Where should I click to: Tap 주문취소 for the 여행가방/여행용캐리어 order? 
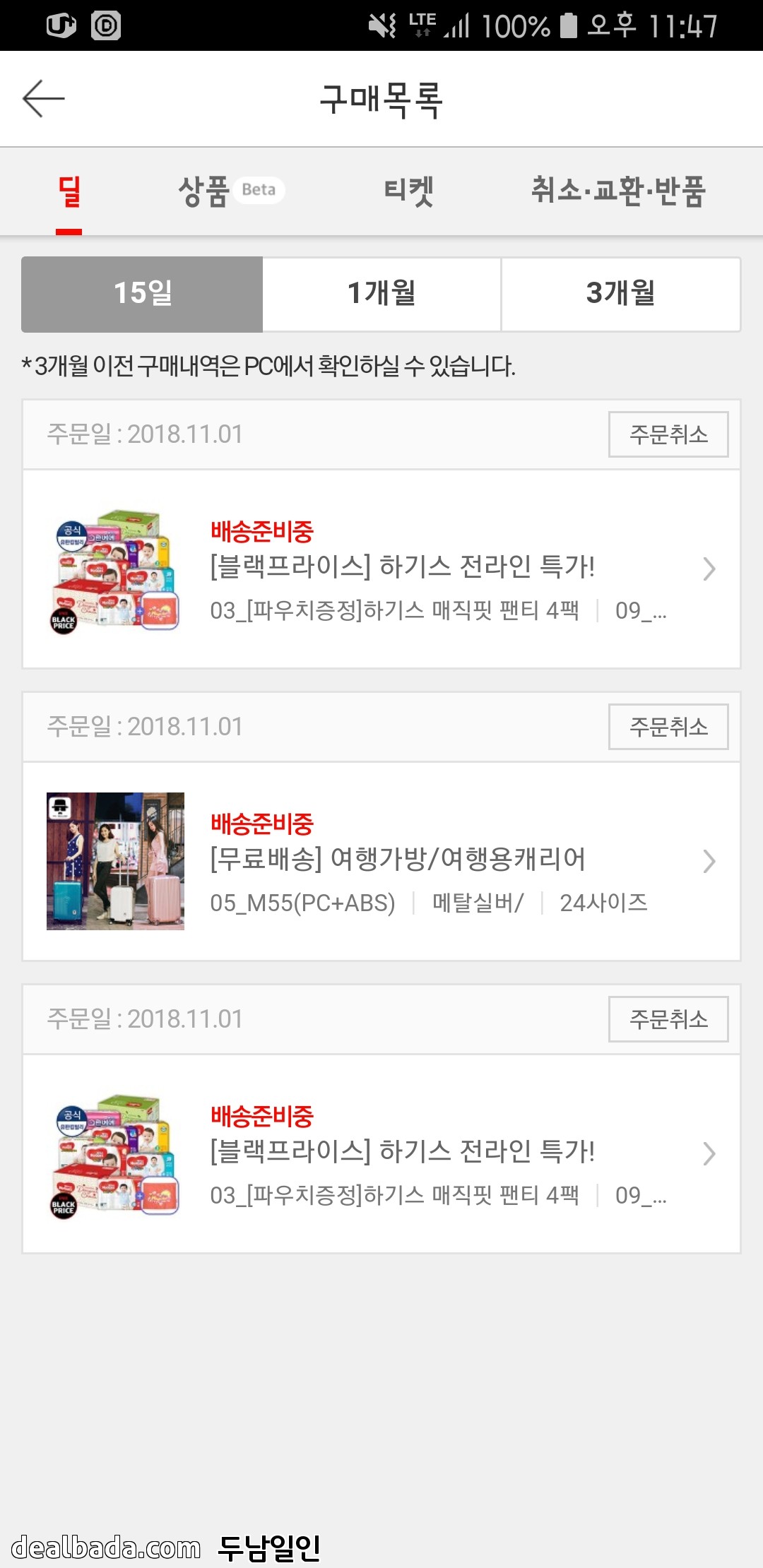pos(668,727)
